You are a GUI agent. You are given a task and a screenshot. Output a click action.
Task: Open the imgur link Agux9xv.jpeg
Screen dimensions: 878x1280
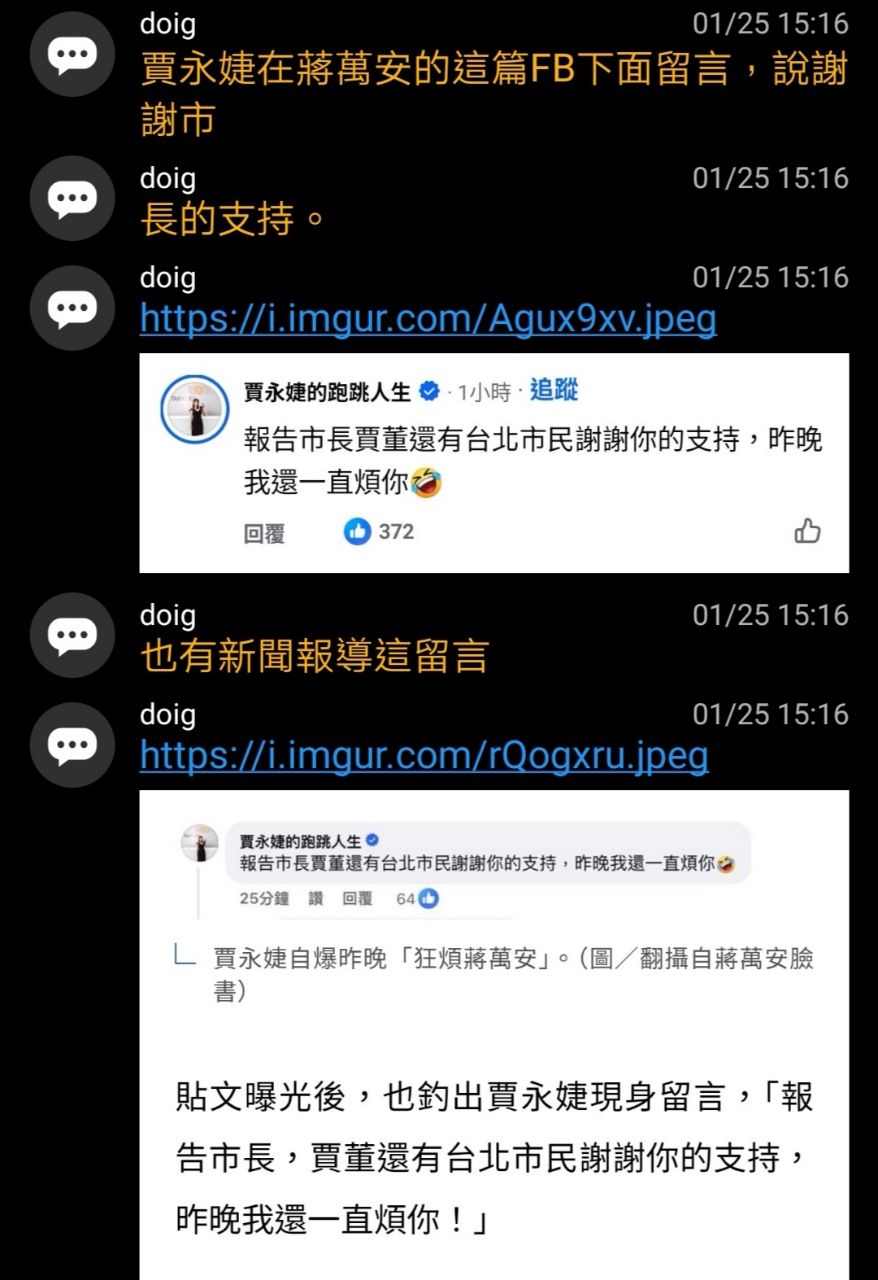pos(428,319)
